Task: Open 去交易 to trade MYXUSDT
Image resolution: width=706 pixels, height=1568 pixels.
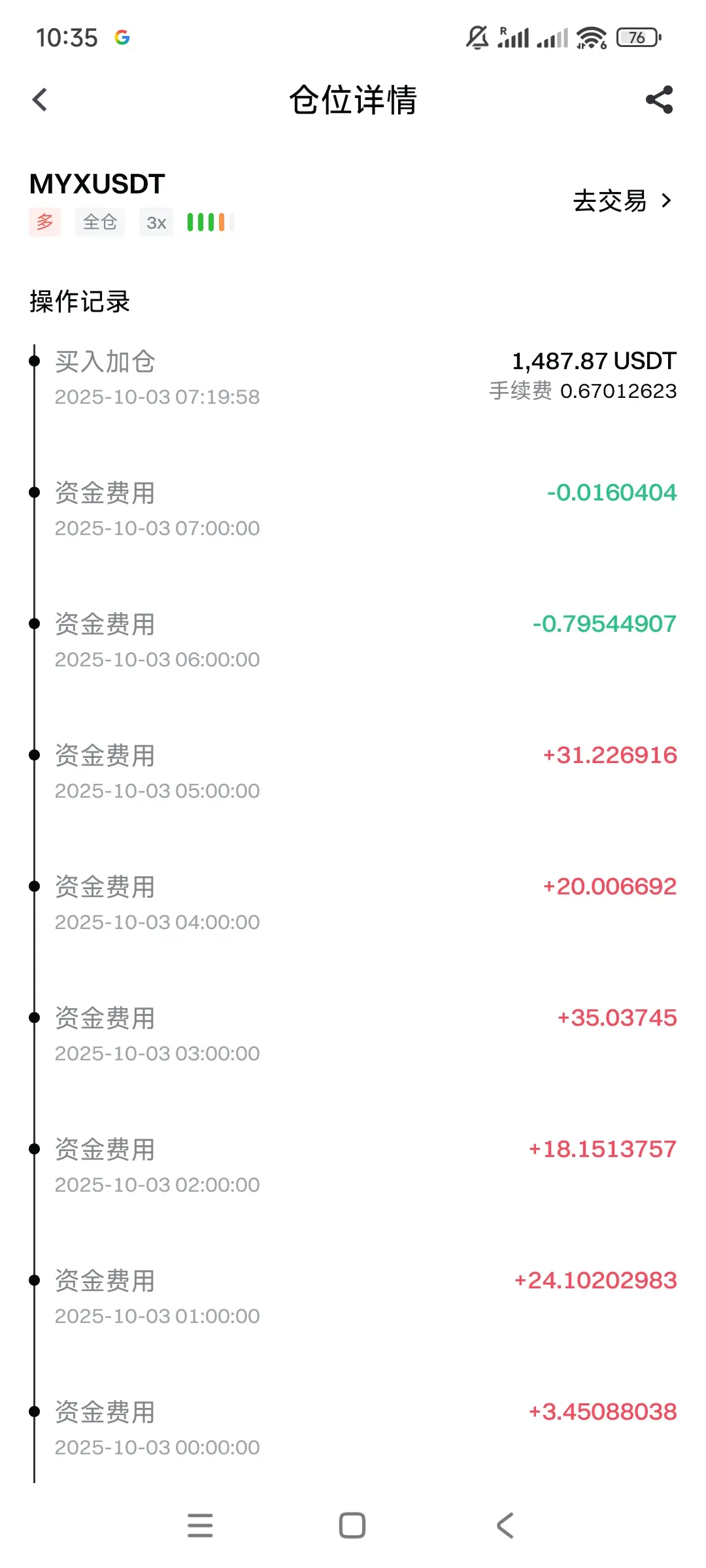Action: [x=621, y=201]
